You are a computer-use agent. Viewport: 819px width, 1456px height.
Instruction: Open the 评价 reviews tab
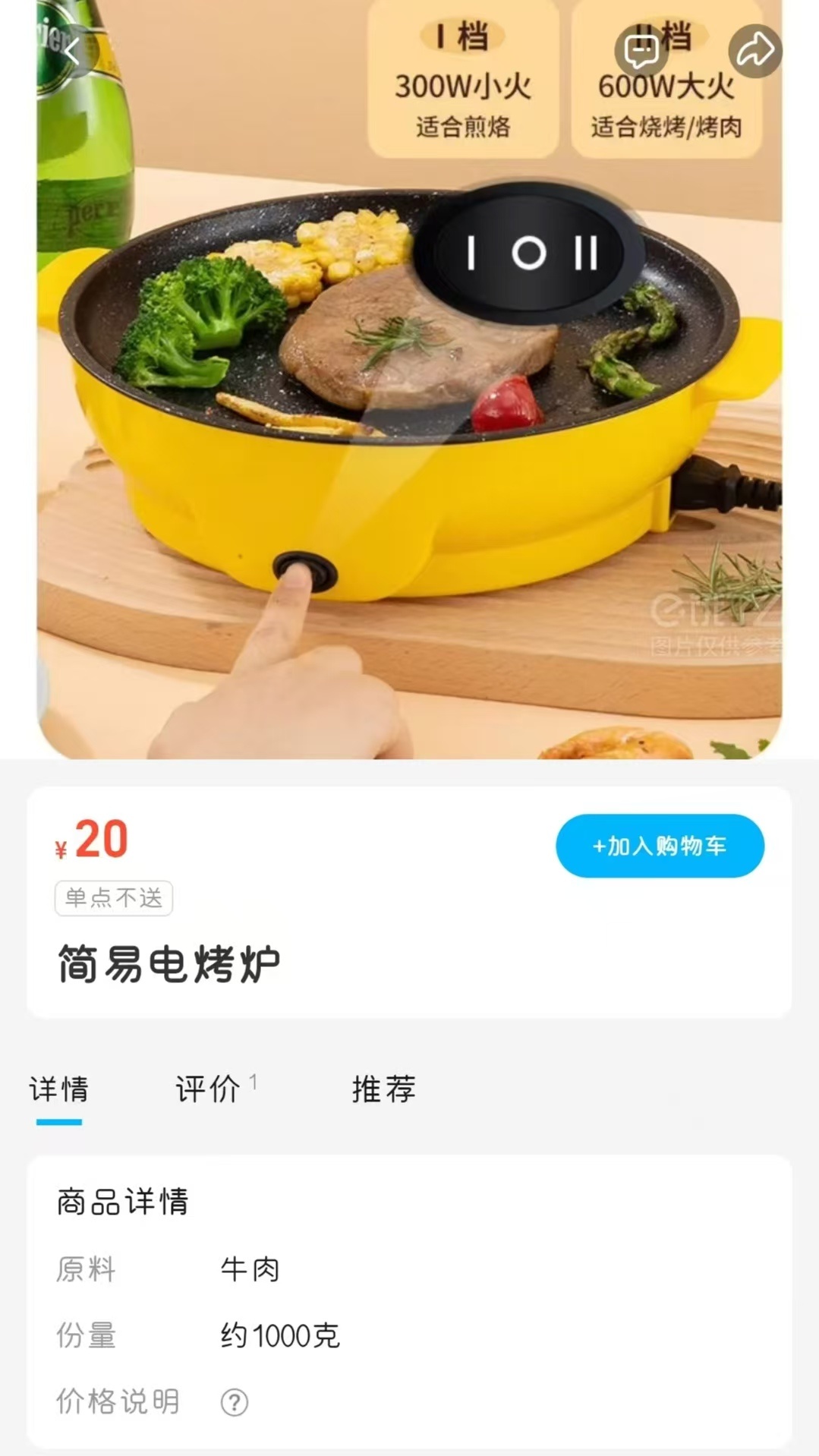coord(209,1089)
